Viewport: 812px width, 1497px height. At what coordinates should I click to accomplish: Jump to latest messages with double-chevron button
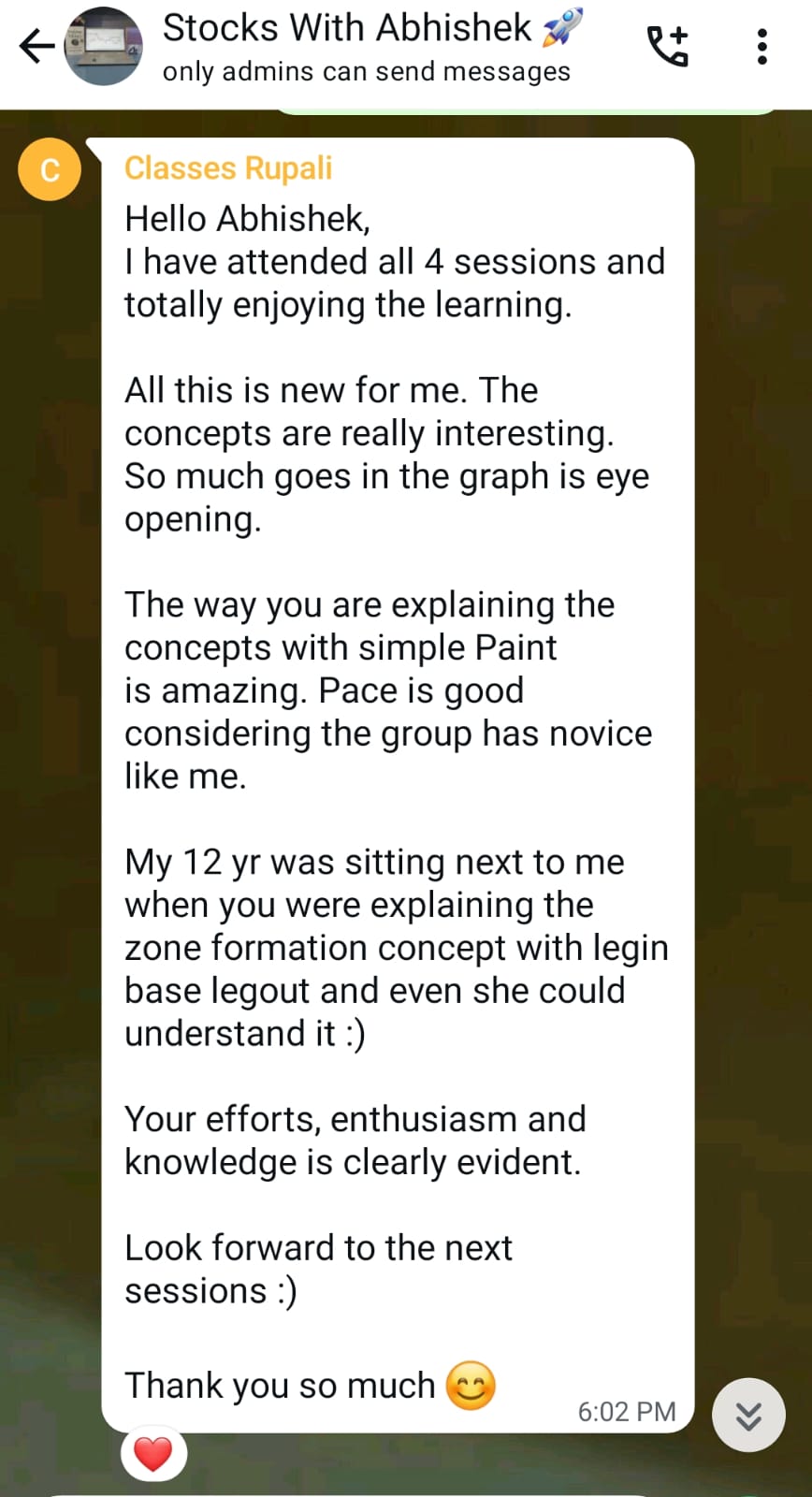click(x=748, y=1416)
